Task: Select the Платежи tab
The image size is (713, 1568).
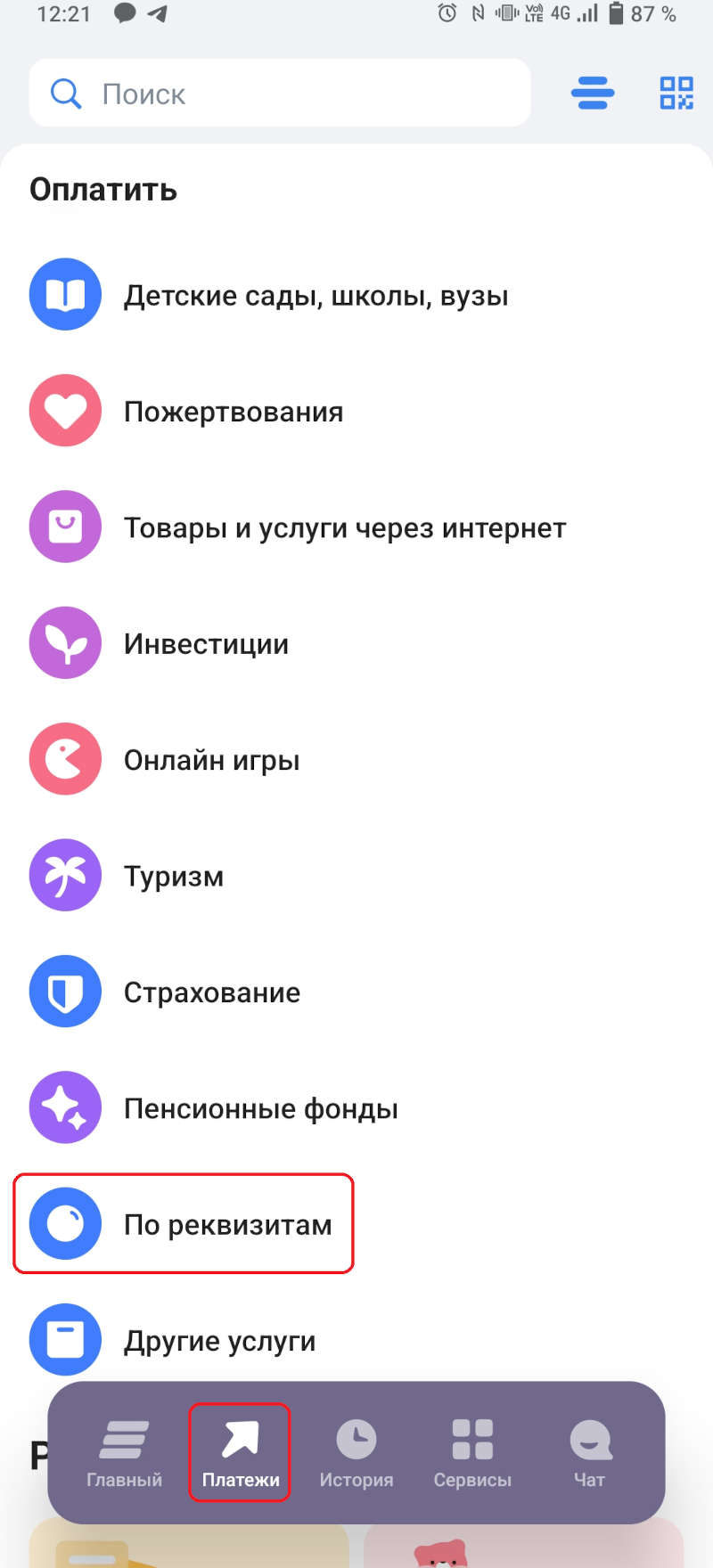Action: [x=240, y=1453]
